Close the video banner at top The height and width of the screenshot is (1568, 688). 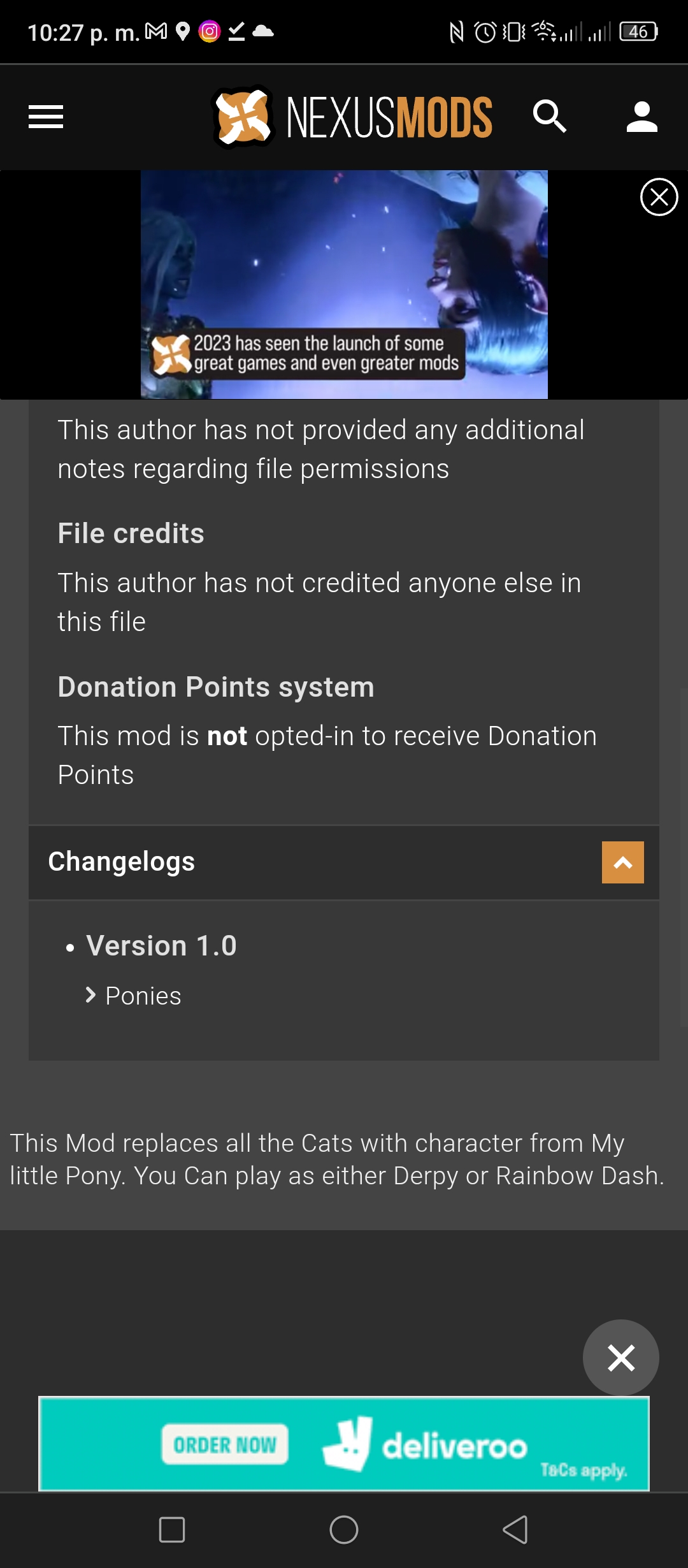[x=659, y=197]
